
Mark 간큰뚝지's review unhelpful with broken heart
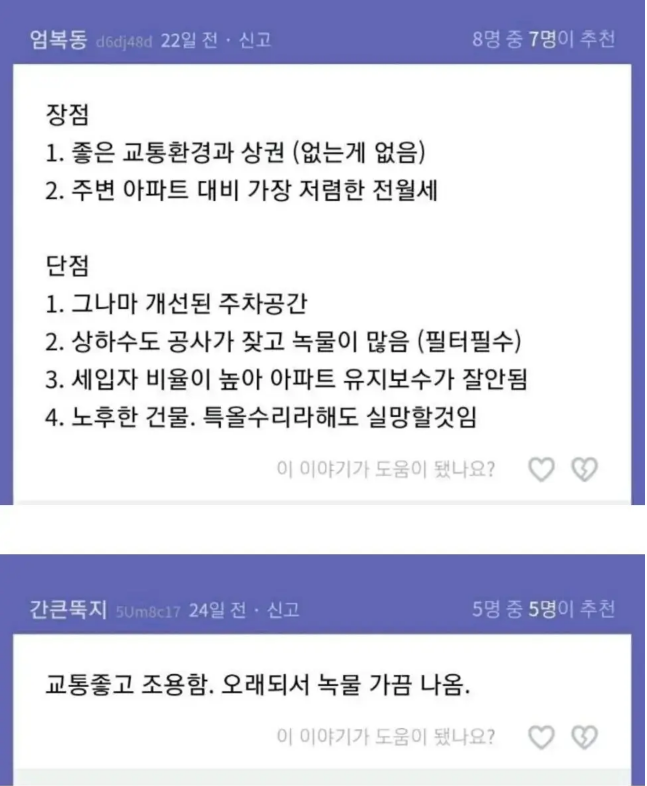click(x=583, y=738)
